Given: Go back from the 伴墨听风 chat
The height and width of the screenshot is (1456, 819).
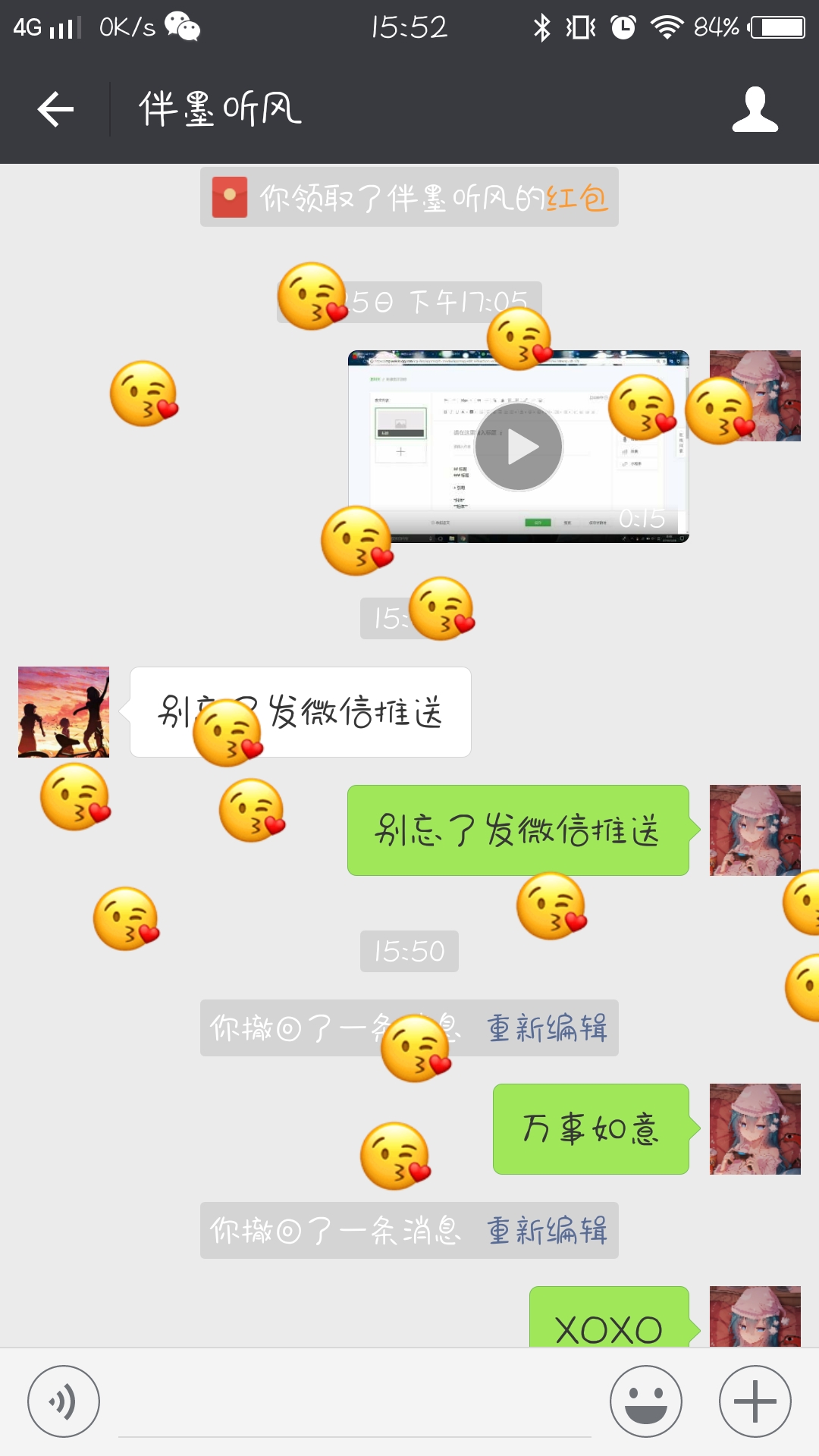Looking at the screenshot, I should (x=55, y=109).
